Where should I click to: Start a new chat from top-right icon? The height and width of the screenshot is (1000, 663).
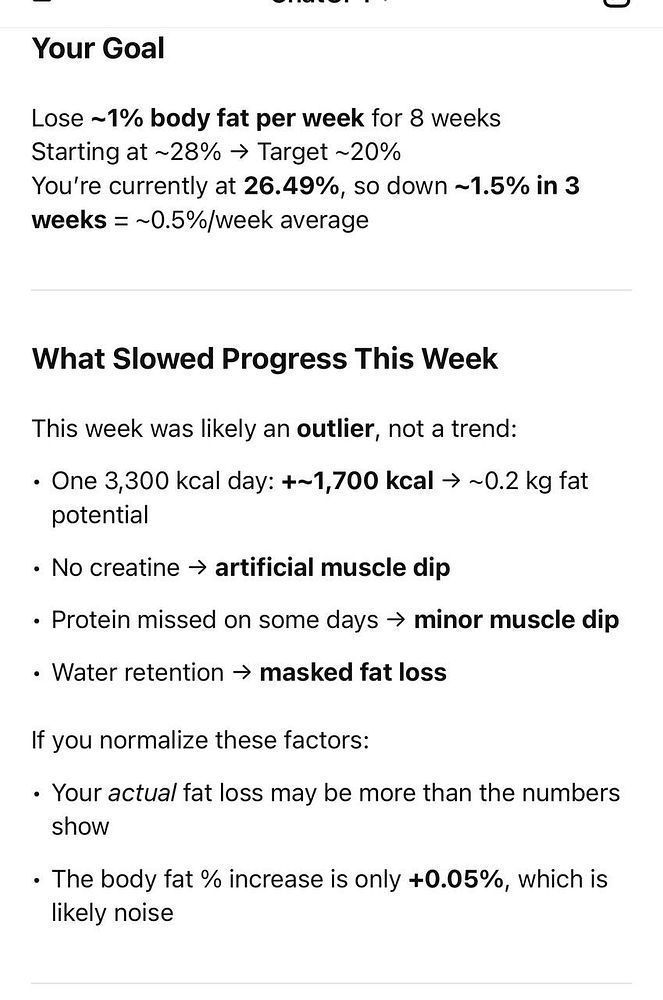pyautogui.click(x=617, y=3)
